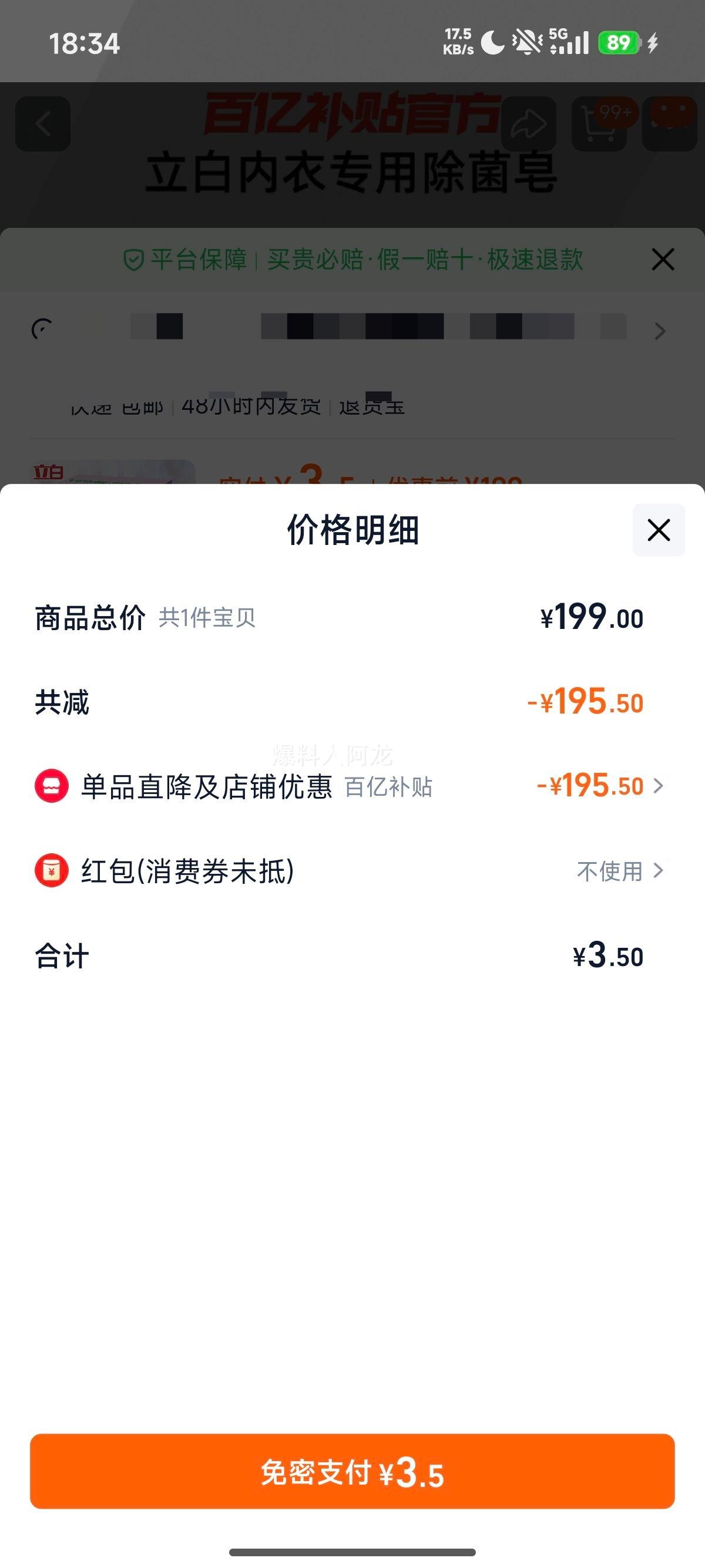This screenshot has height=1568, width=705.
Task: Open 单品直降及店铺优惠 discount details
Action: [x=600, y=786]
